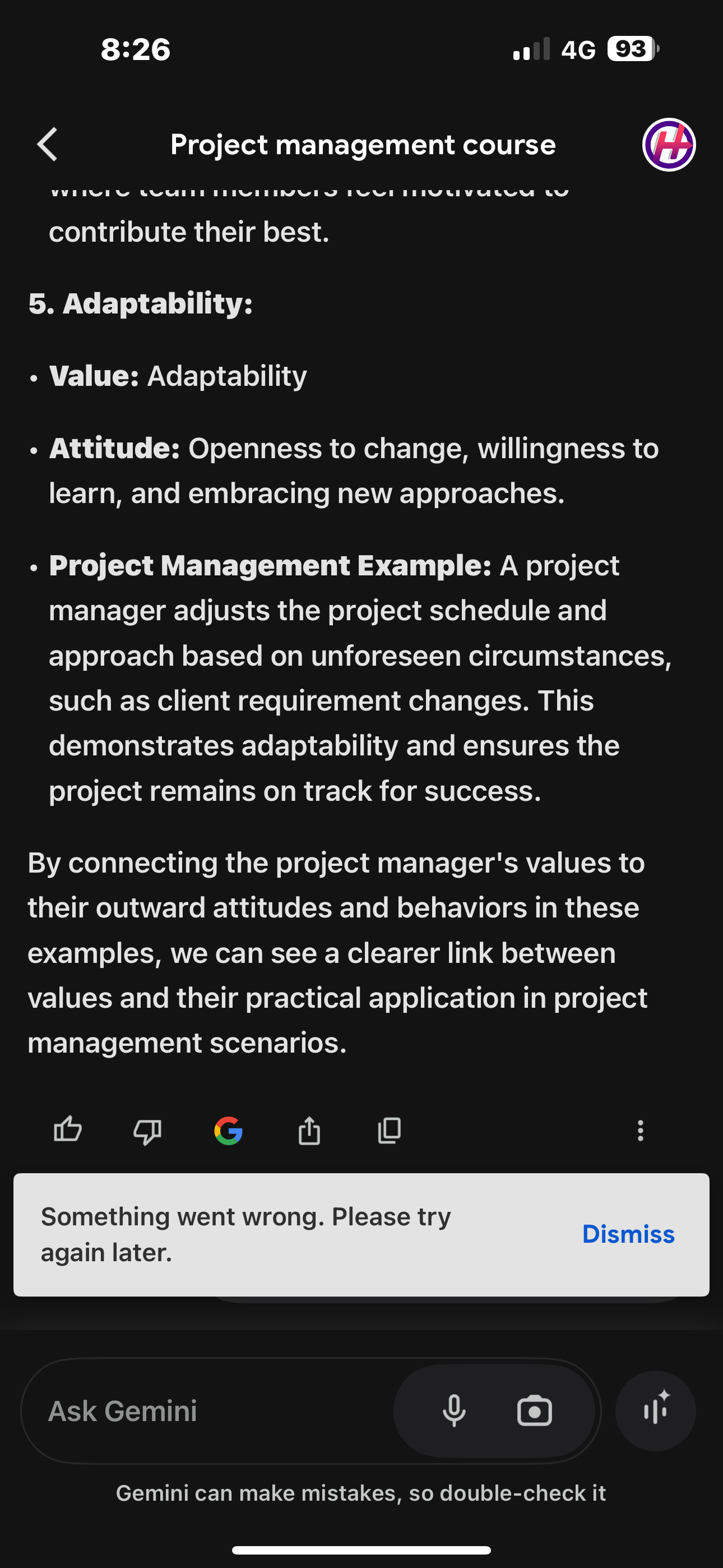Copy the response text
The height and width of the screenshot is (1568, 723).
tap(390, 1131)
